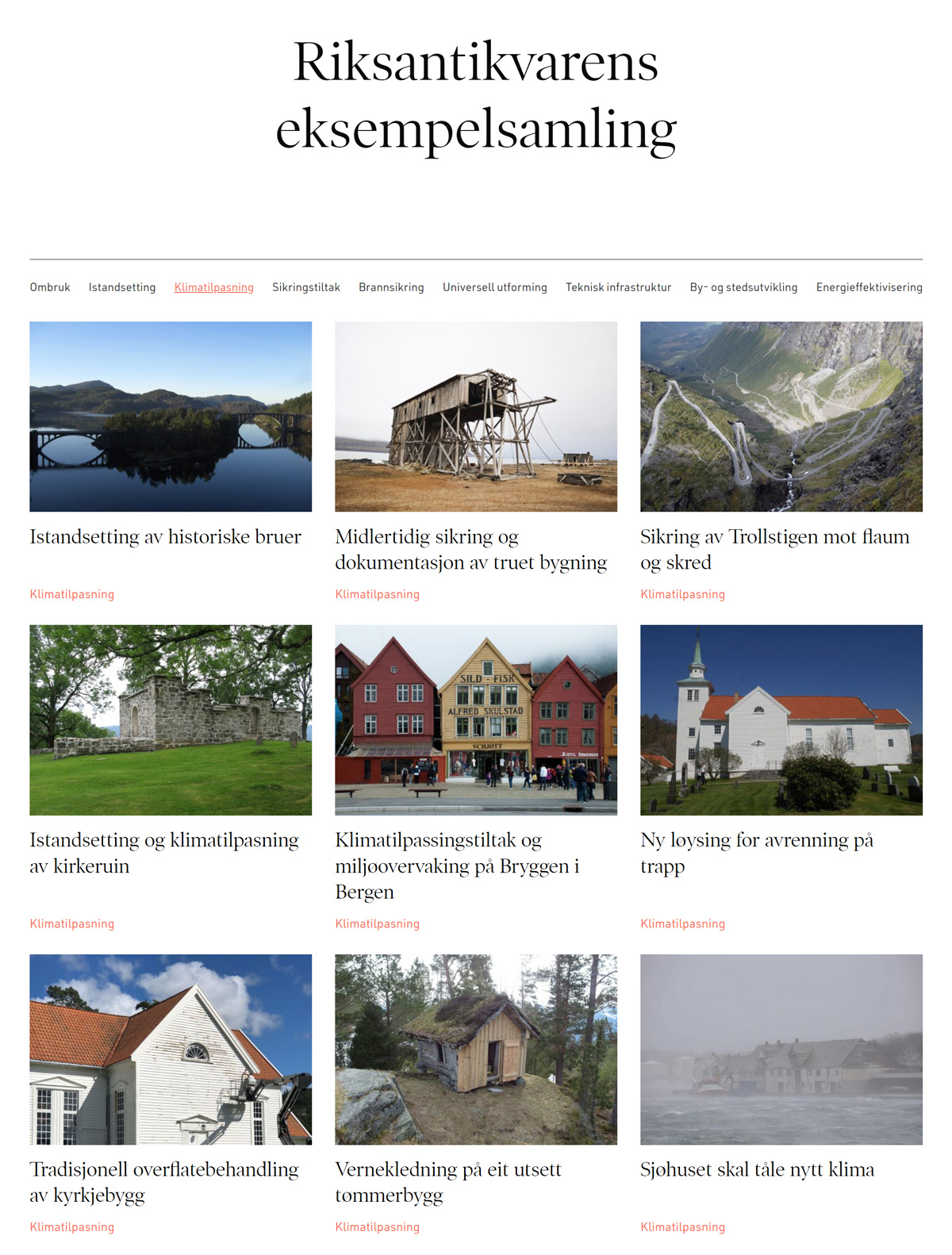Open Tradisjonell overflatebehandling av kyrkjebygg
This screenshot has height=1255, width=952.
point(164,1181)
